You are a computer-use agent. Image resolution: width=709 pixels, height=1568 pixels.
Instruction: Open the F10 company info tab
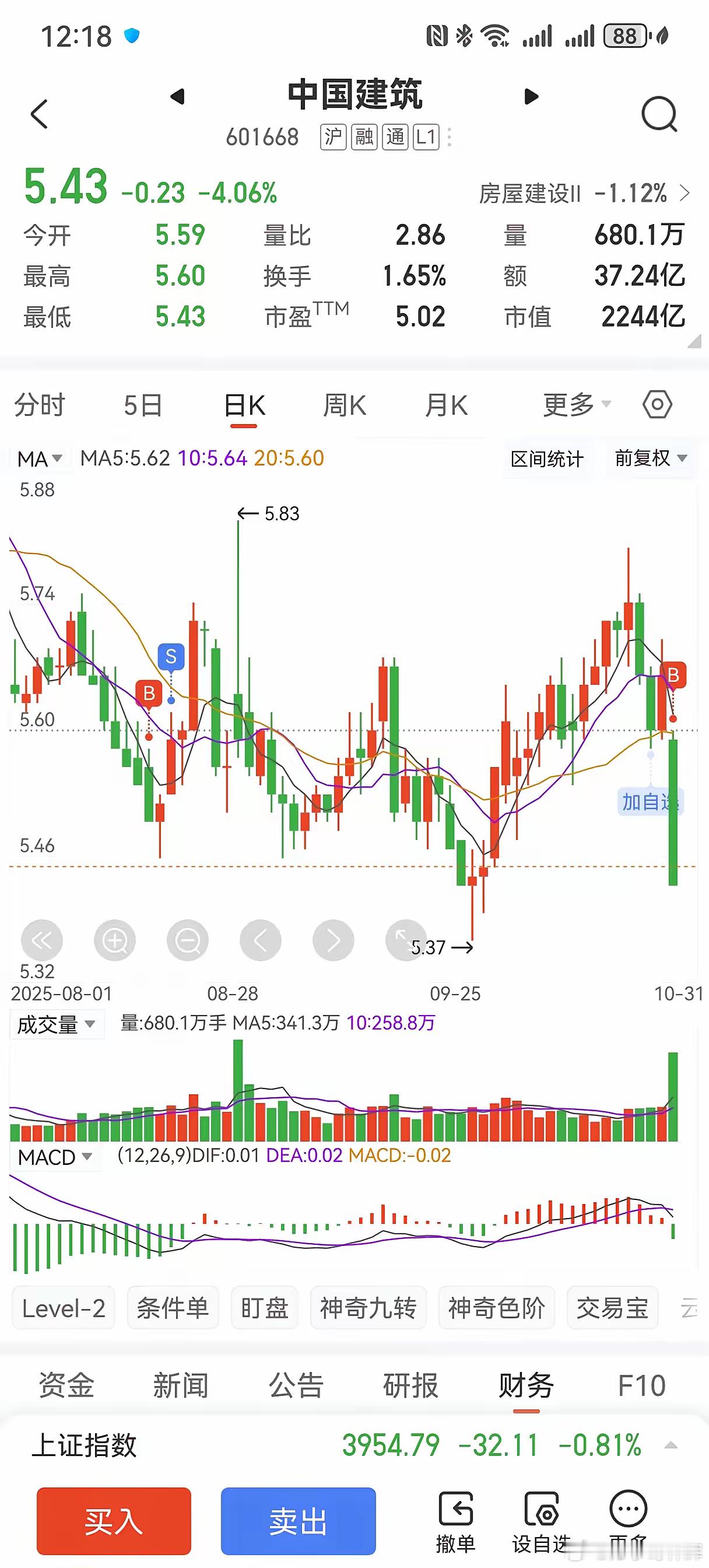click(641, 1386)
